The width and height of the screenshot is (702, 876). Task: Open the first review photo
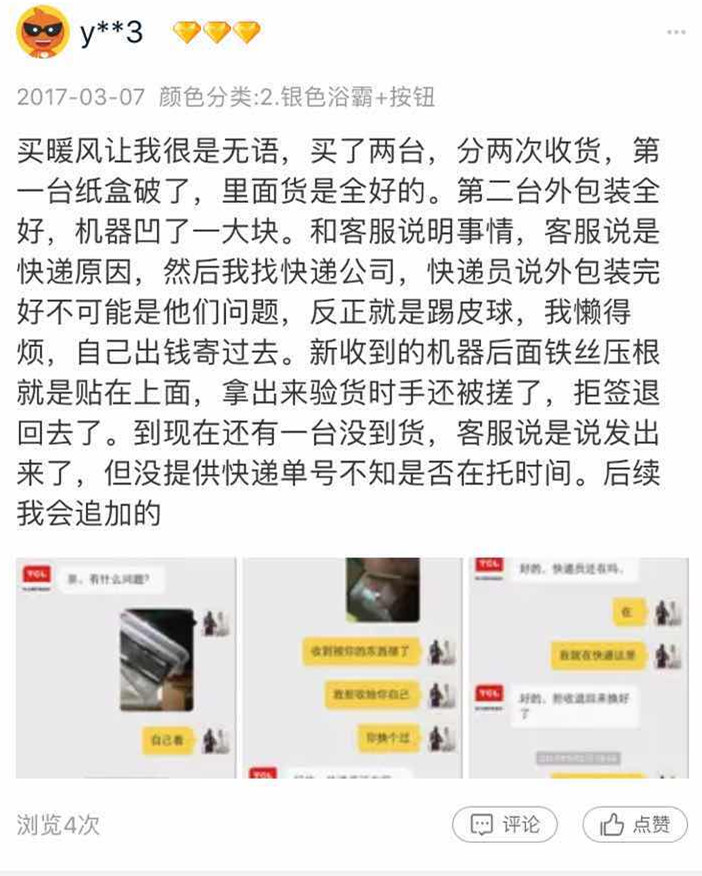[126, 667]
